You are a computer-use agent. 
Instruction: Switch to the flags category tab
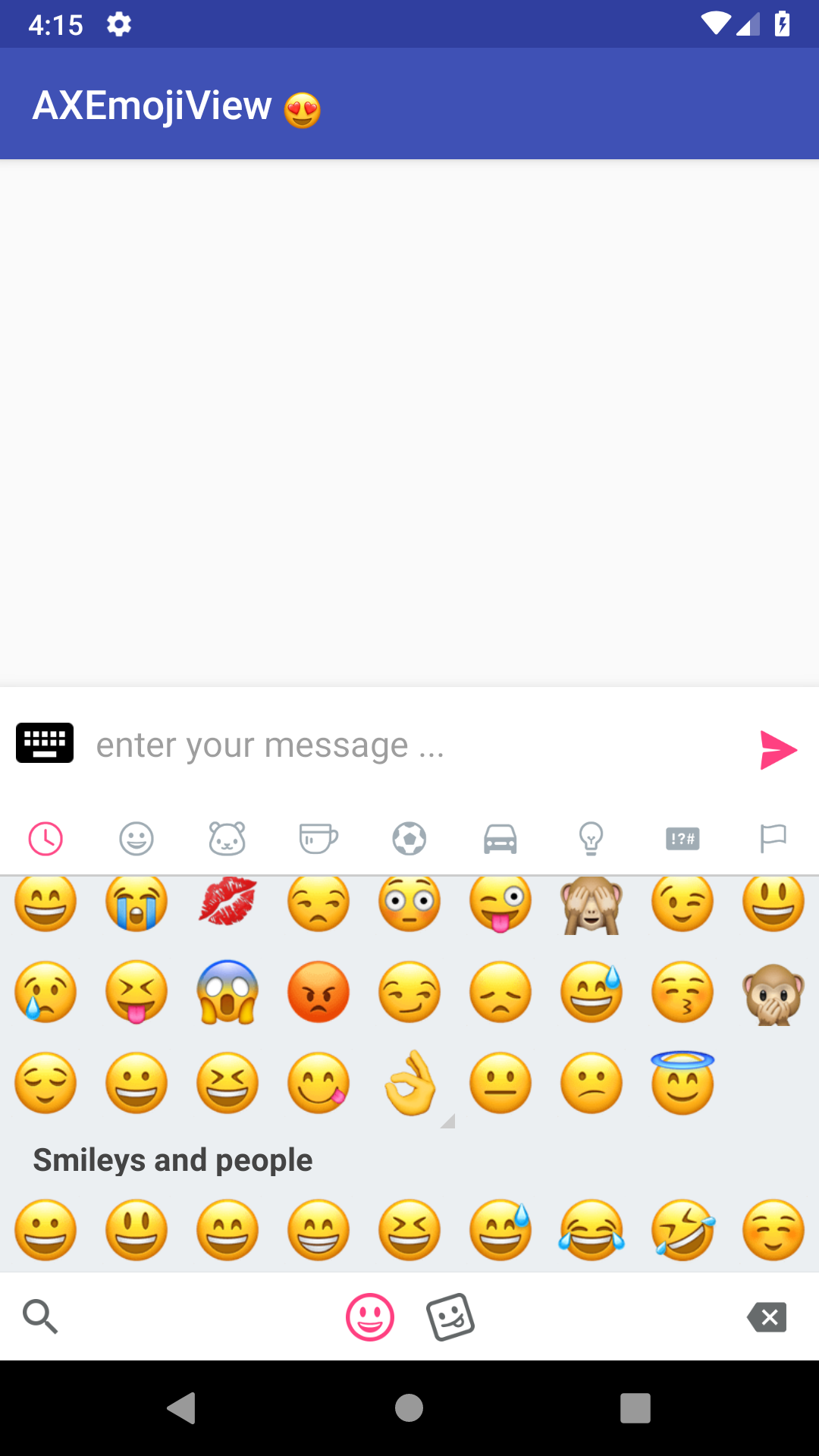[x=773, y=839]
